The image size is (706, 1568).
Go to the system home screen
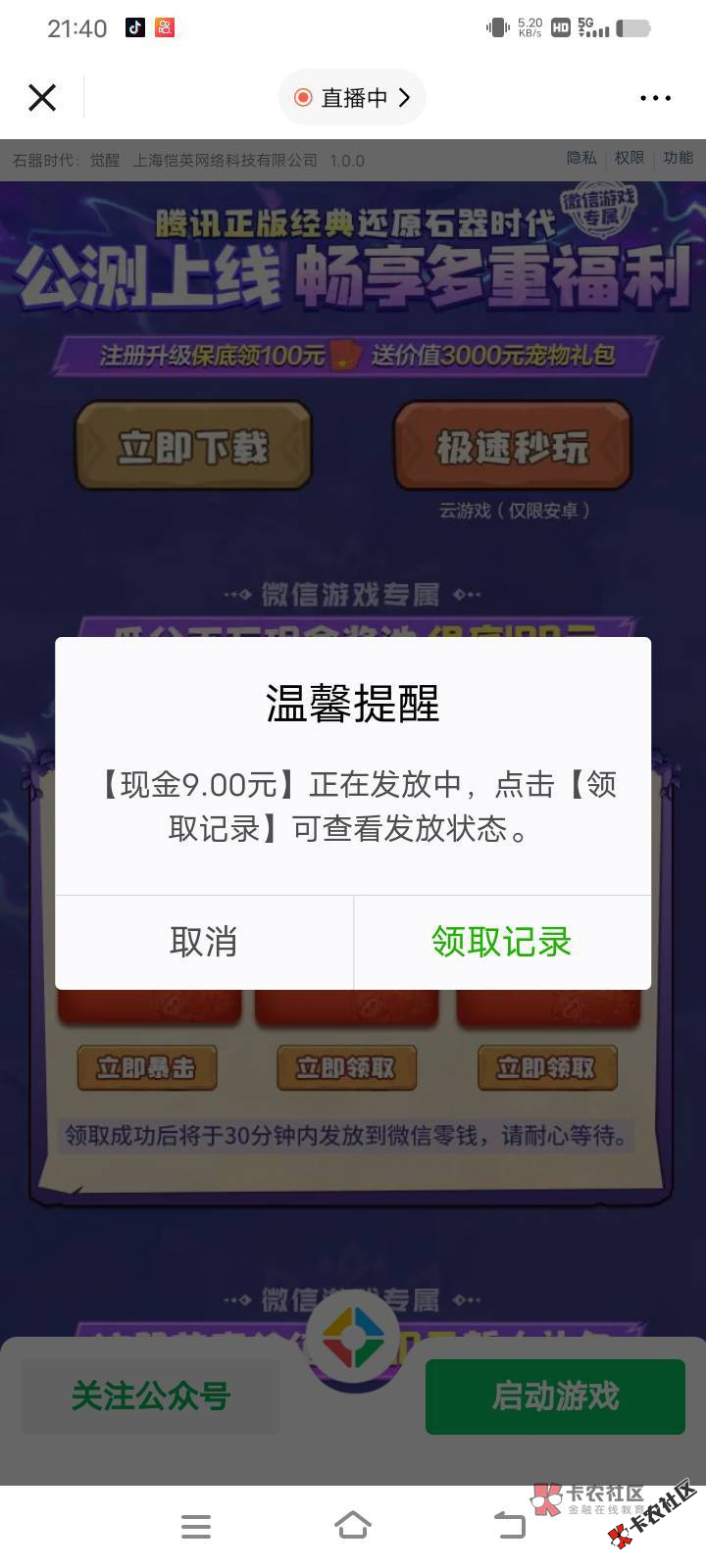click(x=353, y=1526)
